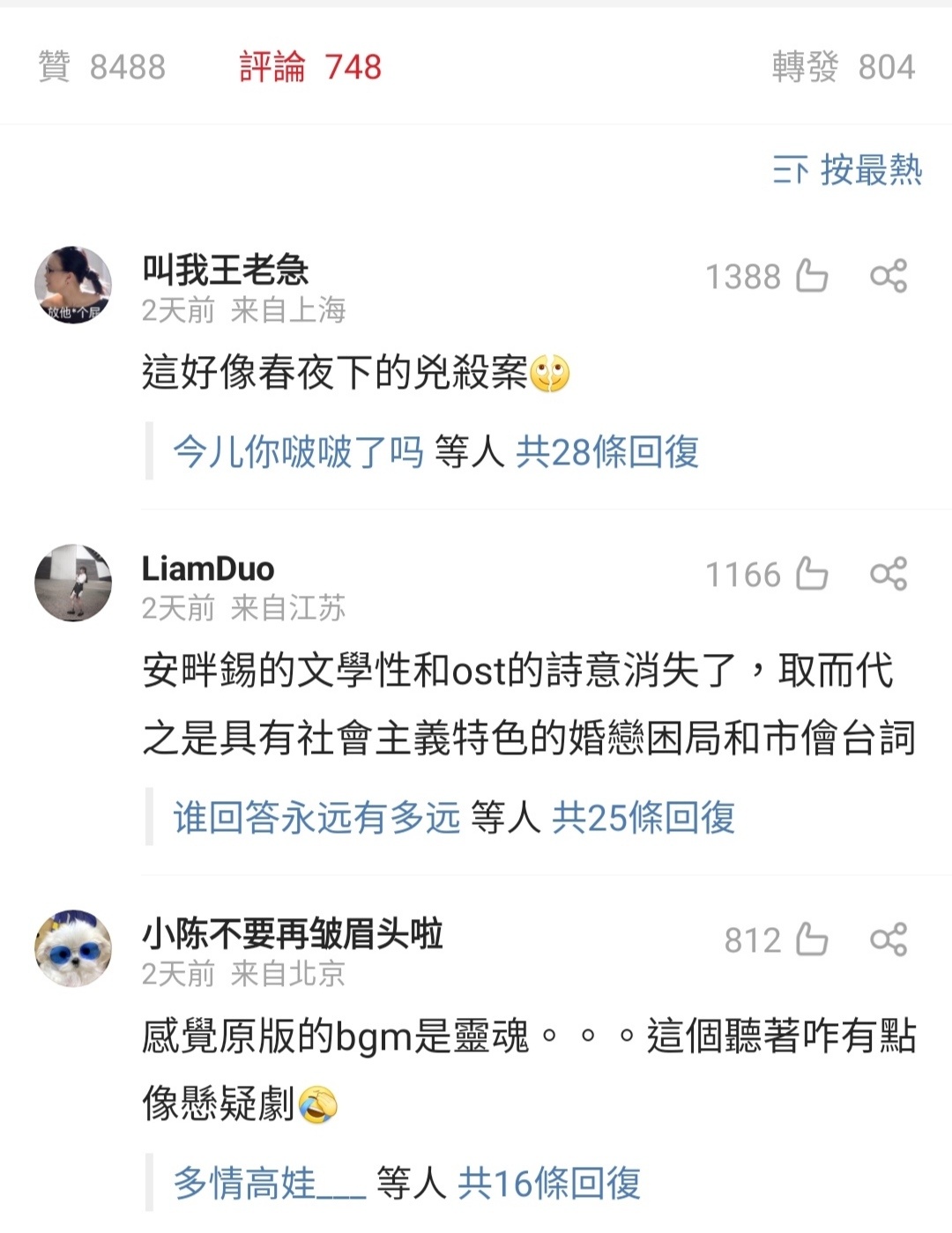View the 共28條回復 replies
This screenshot has width=952, height=1233.
606,452
